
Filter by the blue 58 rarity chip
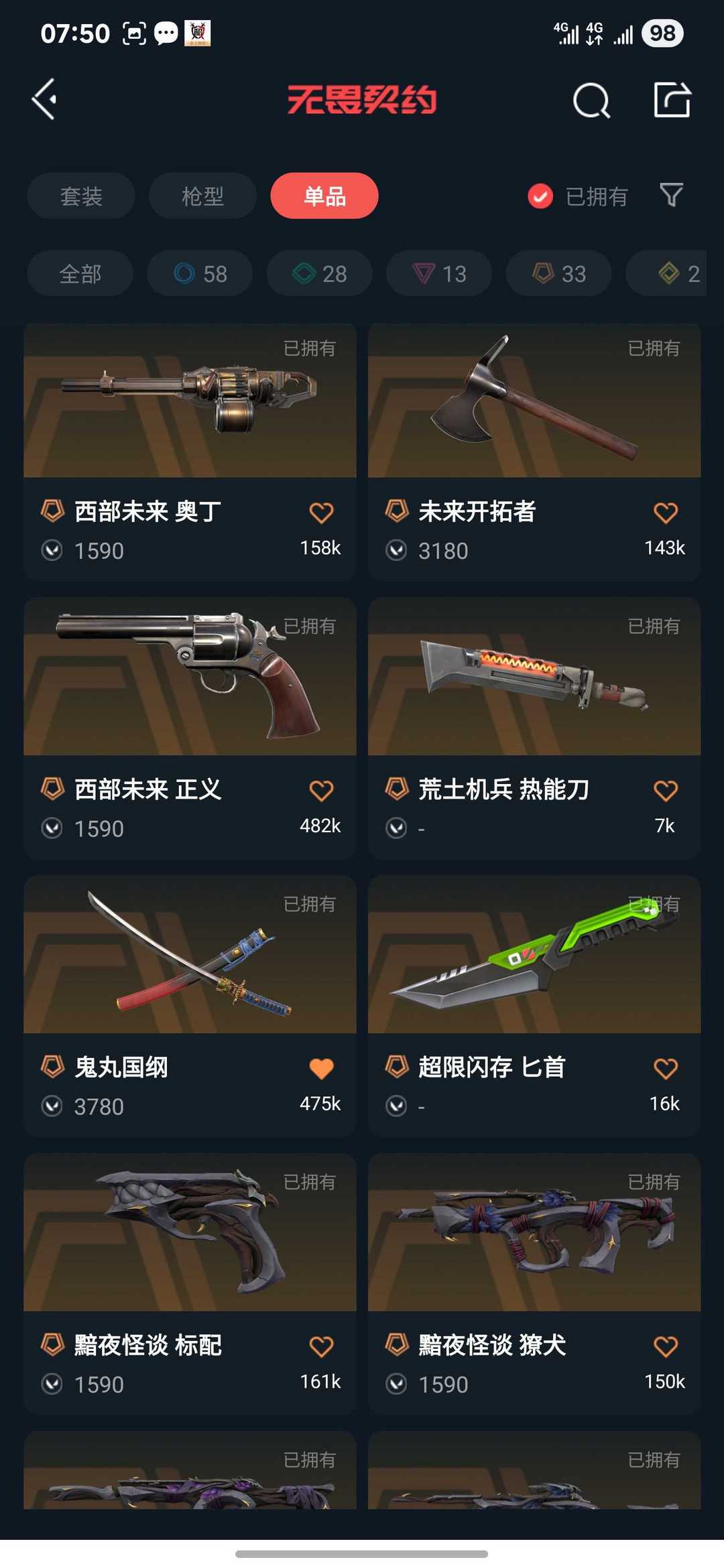click(200, 273)
